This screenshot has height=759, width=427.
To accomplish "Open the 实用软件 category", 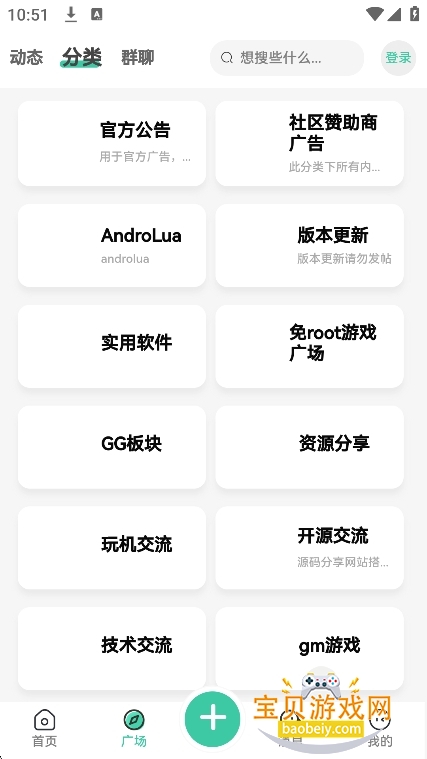I will (x=112, y=346).
